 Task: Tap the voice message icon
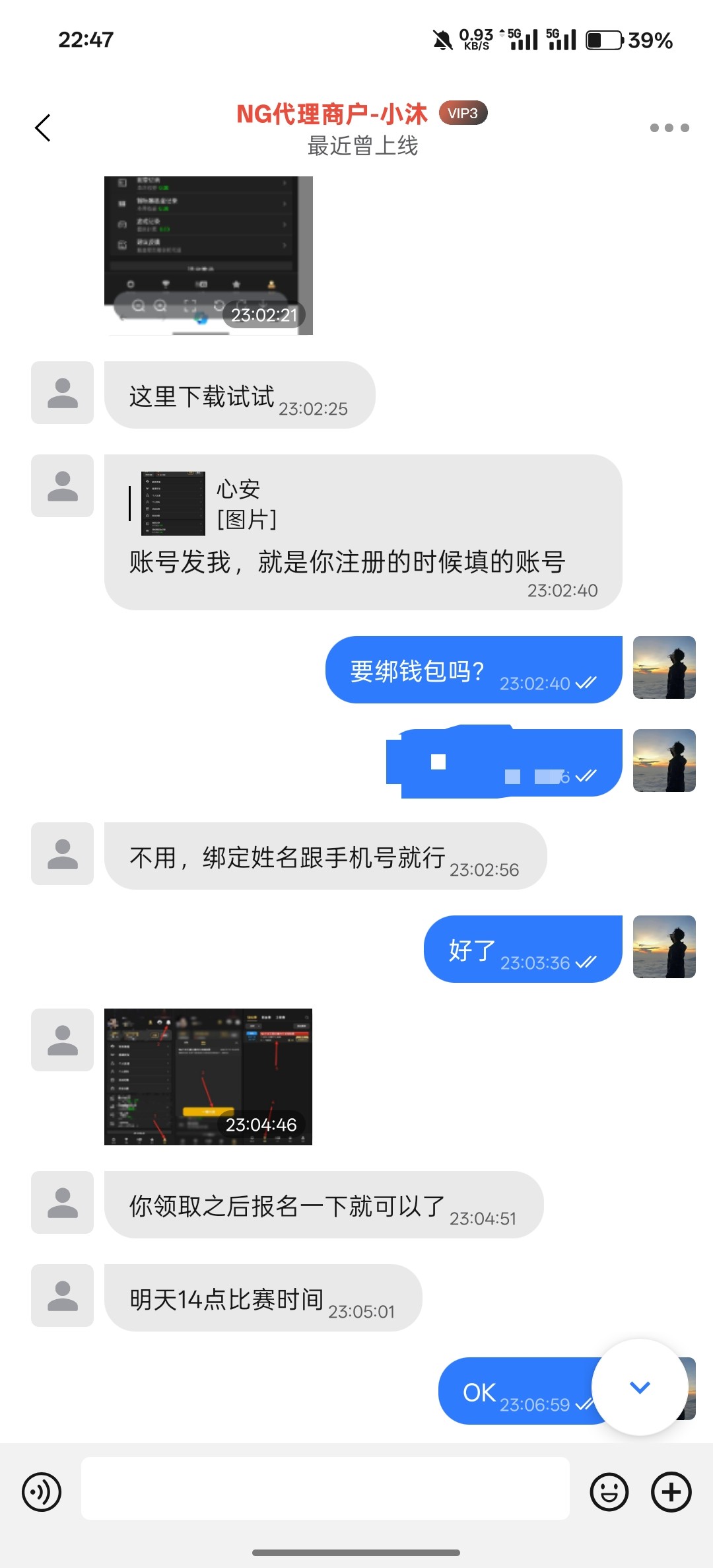click(x=42, y=1492)
